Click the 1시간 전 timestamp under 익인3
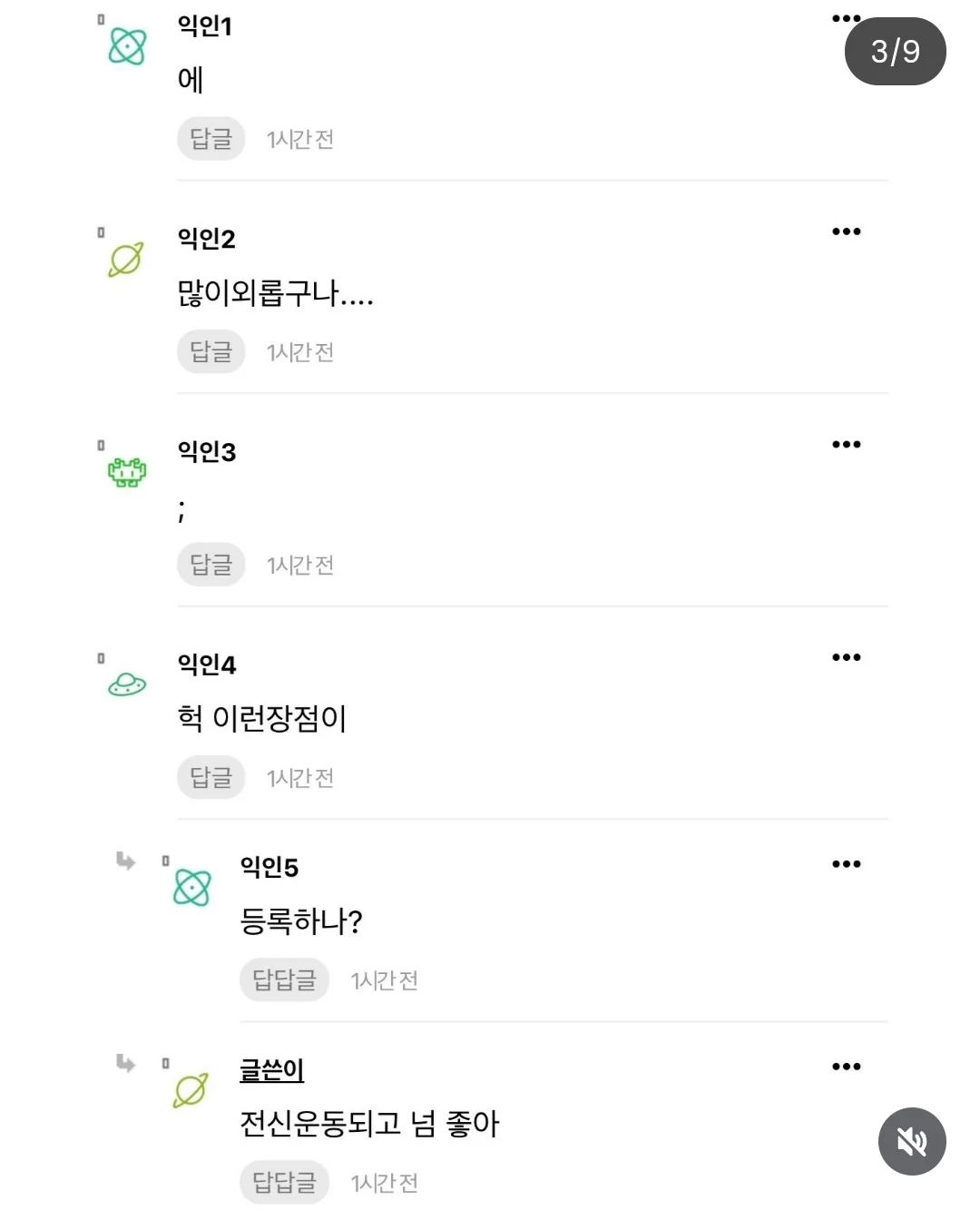 [x=300, y=565]
